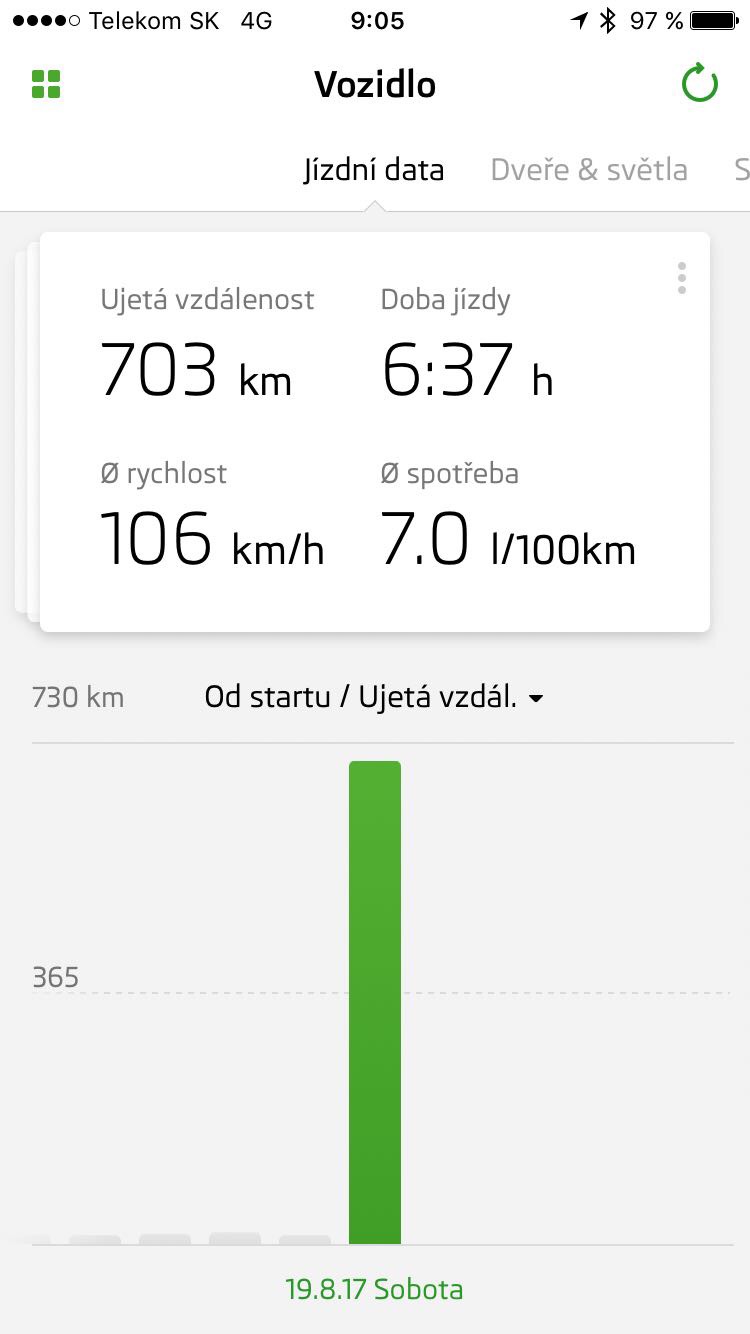The width and height of the screenshot is (750, 1334).
Task: Select the Jízdní data tab
Action: [x=374, y=170]
